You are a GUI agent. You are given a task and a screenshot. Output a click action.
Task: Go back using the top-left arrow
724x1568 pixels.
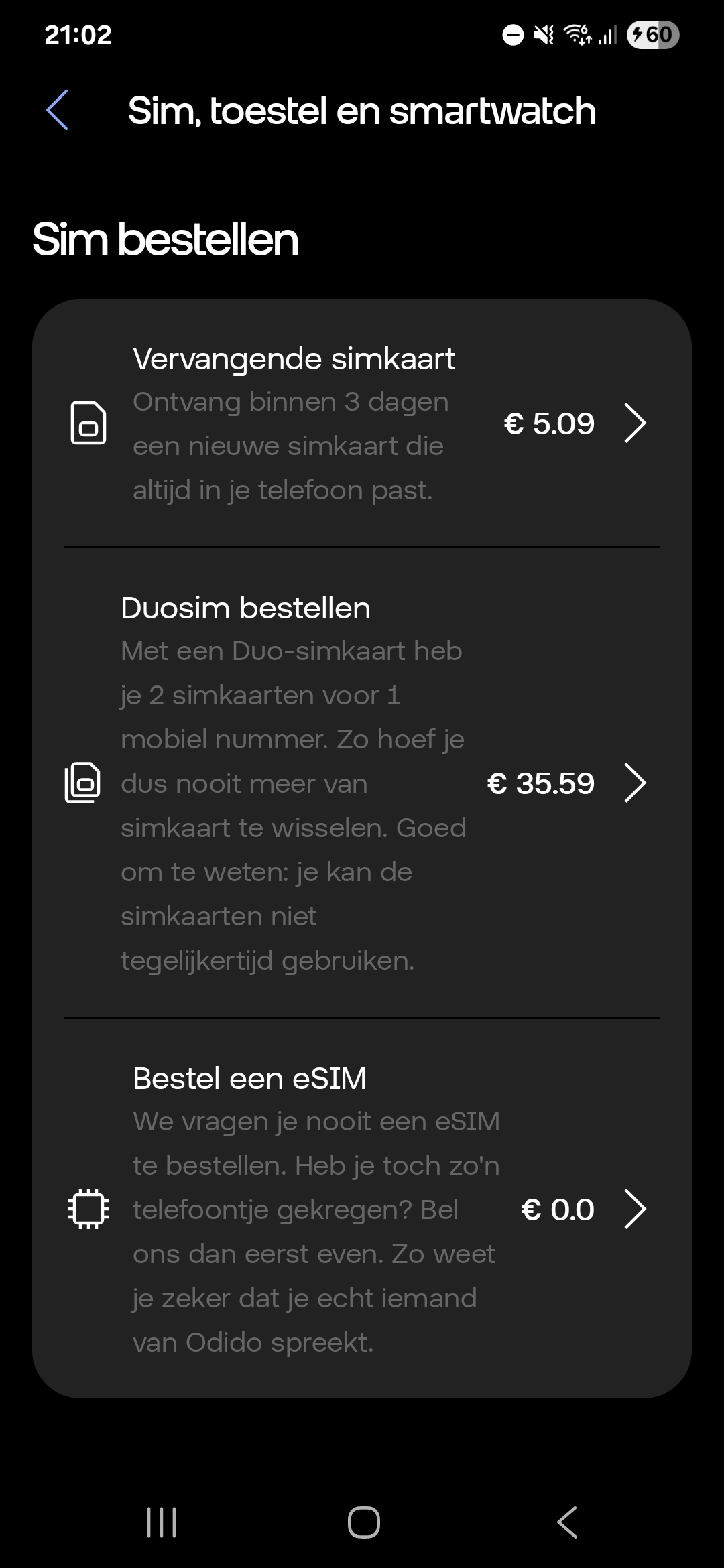click(x=58, y=110)
